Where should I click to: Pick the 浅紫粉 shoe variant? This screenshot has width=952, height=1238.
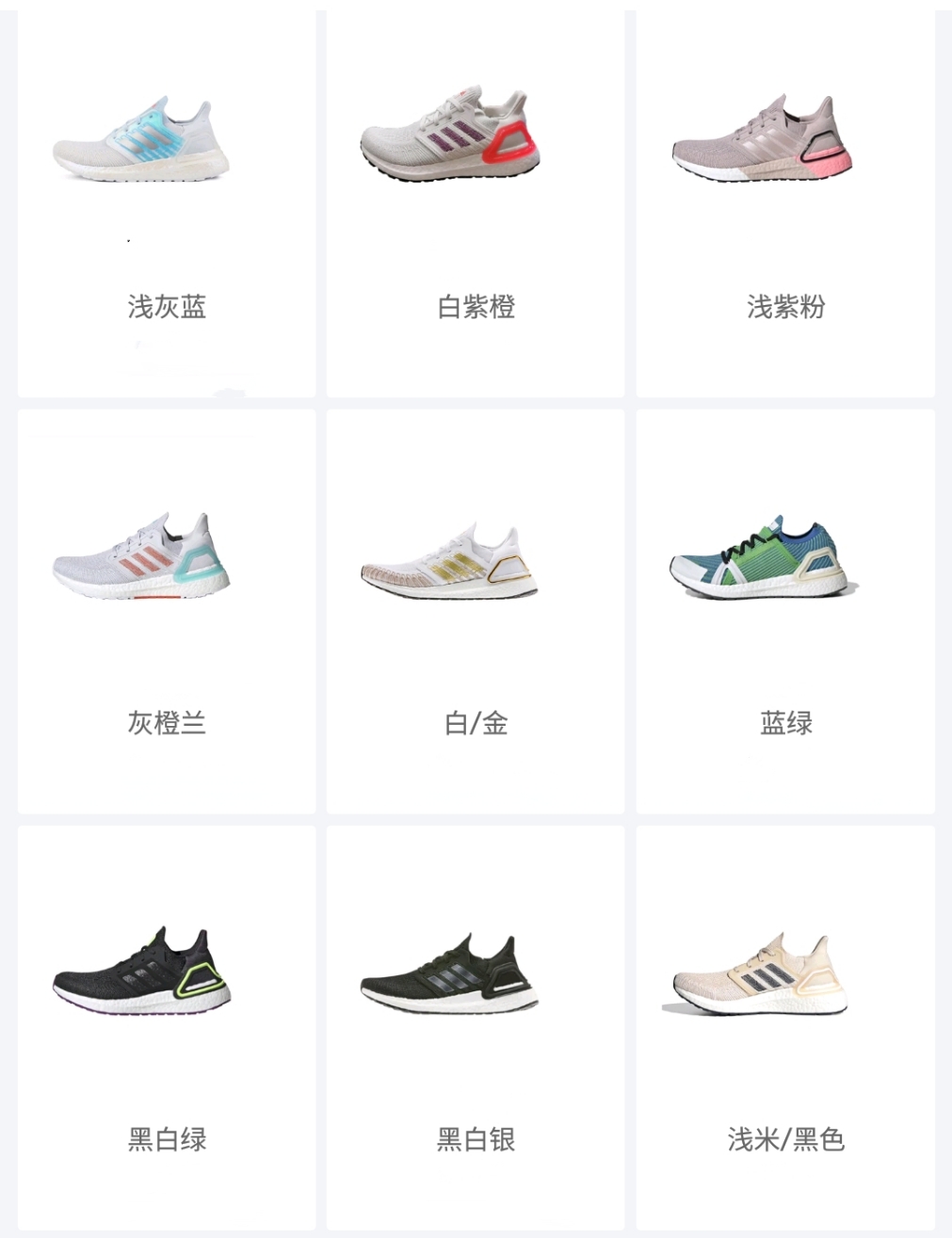(x=785, y=202)
